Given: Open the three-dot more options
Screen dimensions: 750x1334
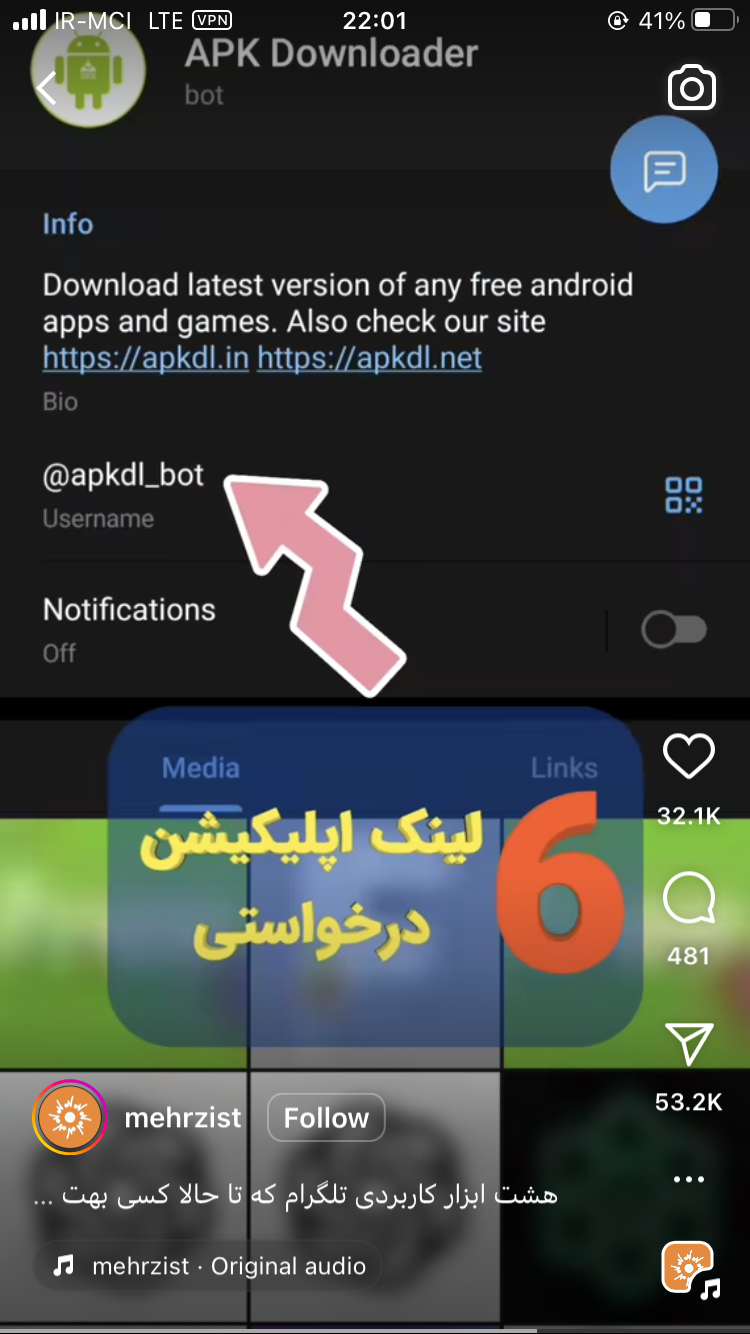Looking at the screenshot, I should (689, 1180).
